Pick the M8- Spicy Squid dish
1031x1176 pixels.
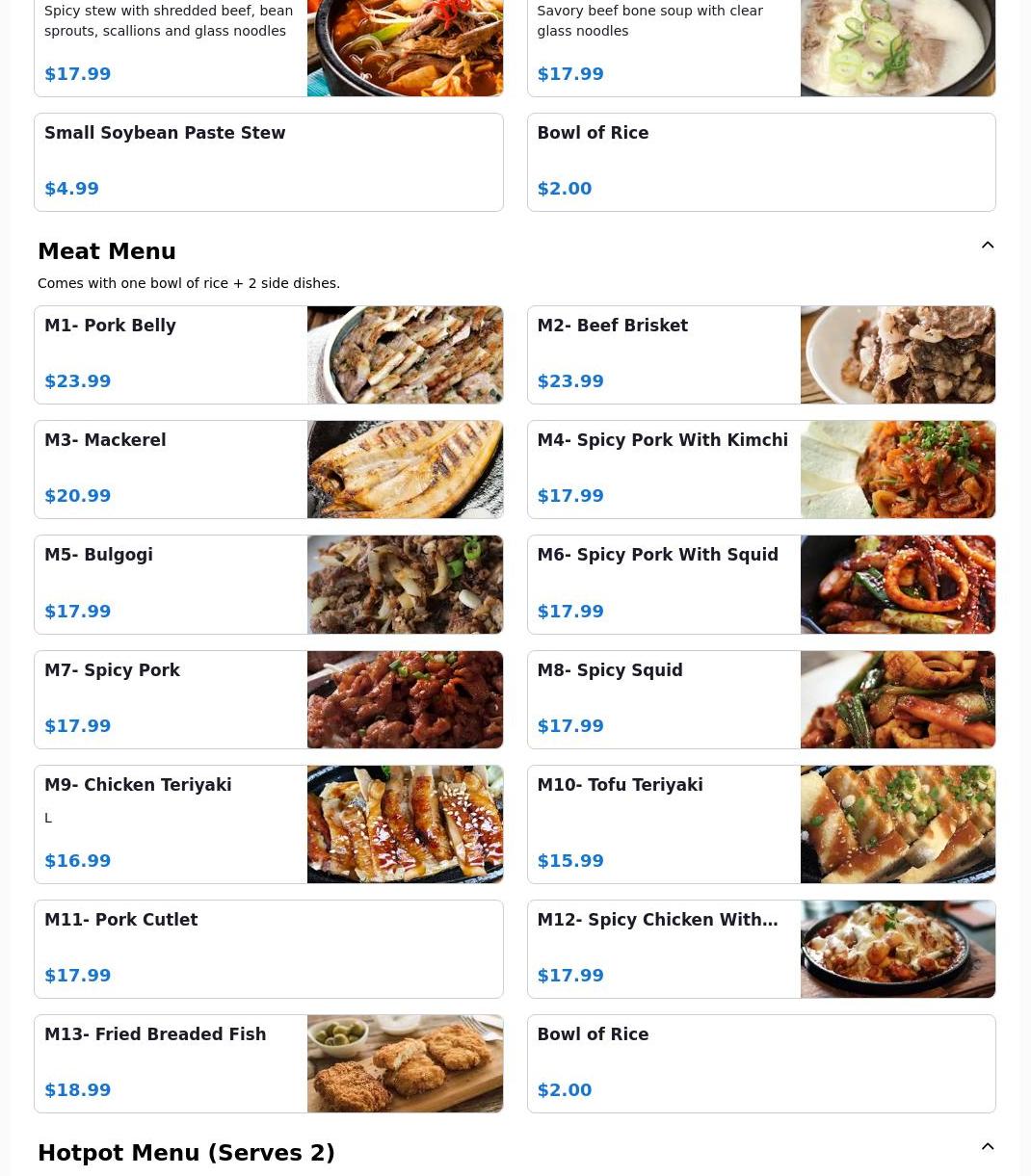[760, 699]
